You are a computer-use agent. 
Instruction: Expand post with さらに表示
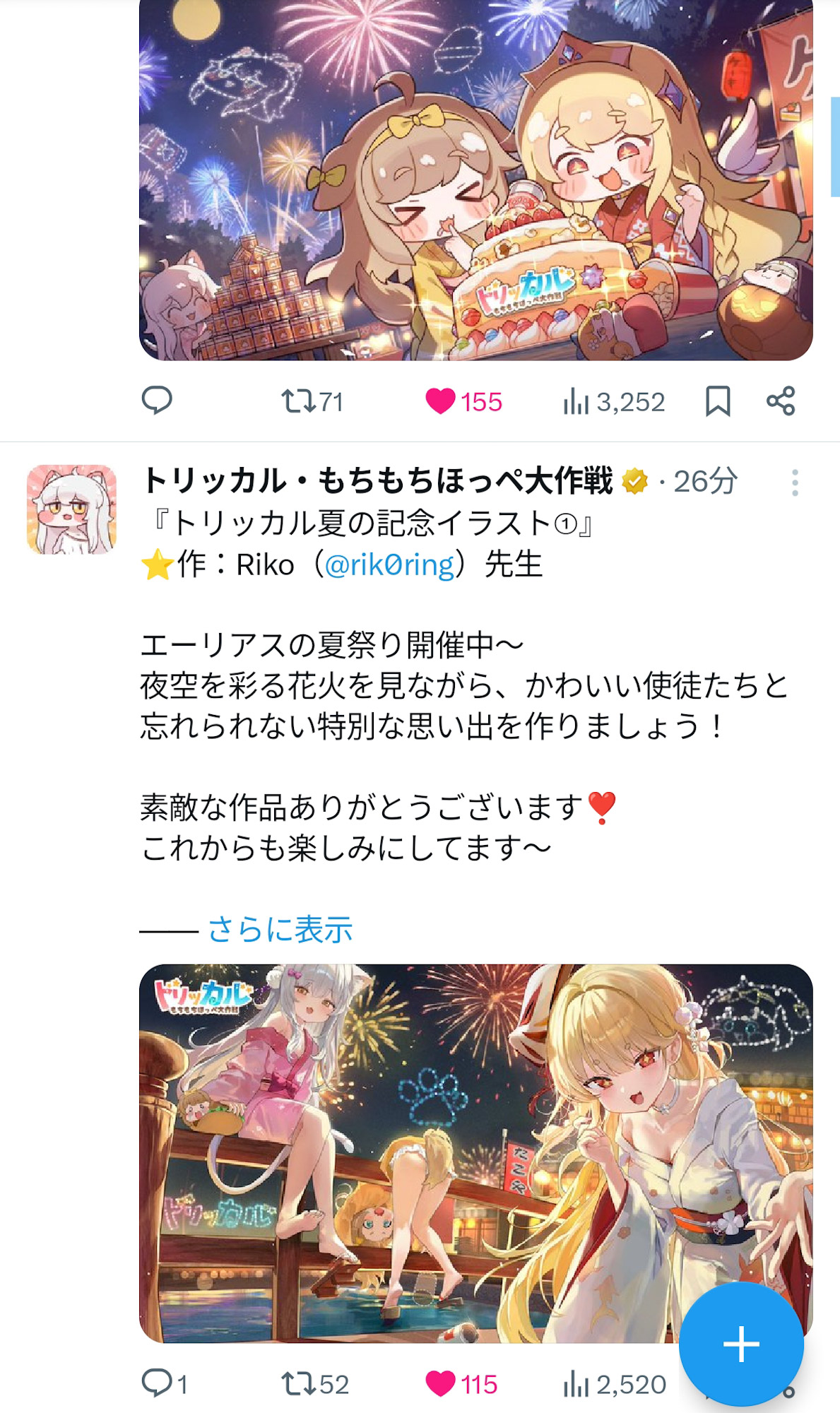point(280,930)
